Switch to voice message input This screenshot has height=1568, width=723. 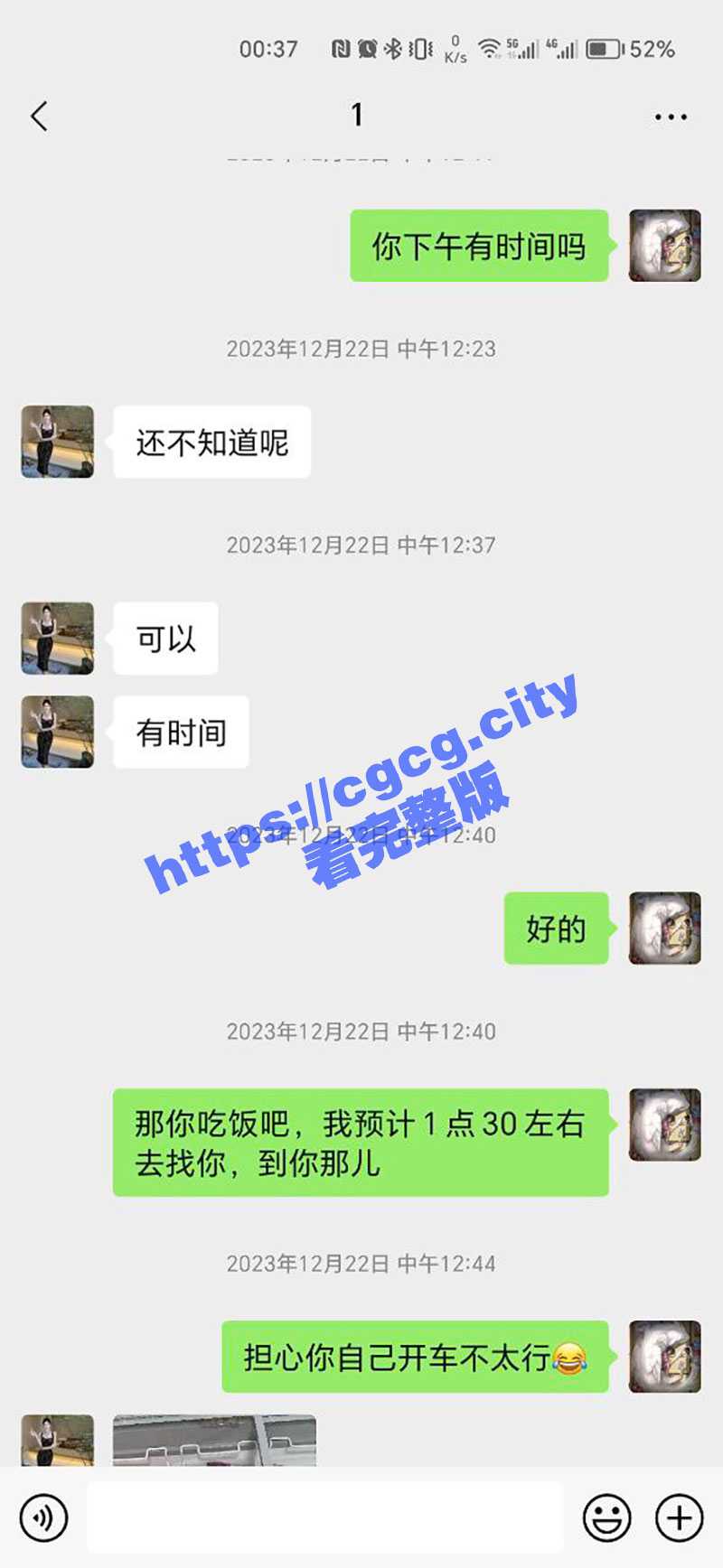tap(43, 1517)
